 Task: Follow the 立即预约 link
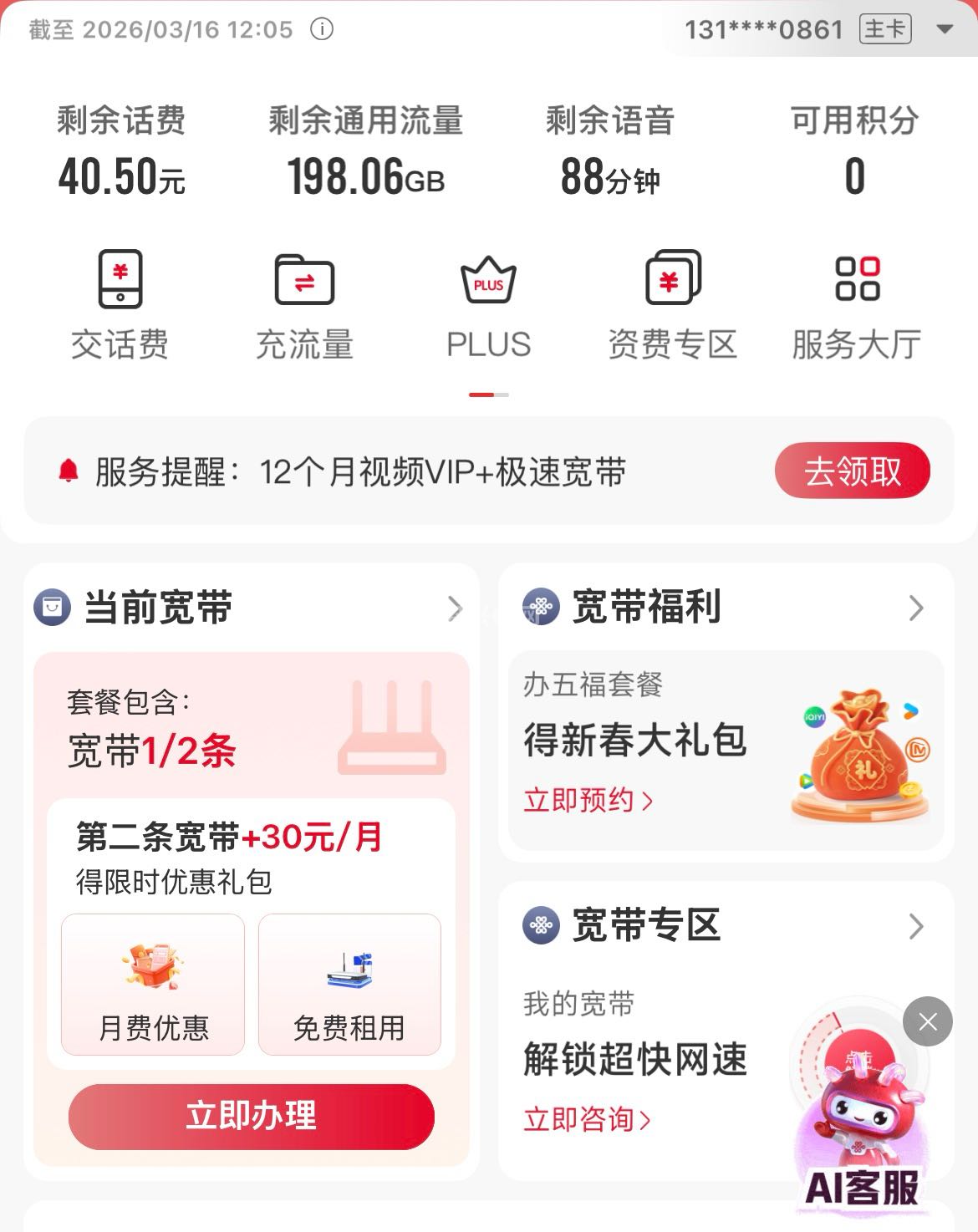tap(588, 801)
